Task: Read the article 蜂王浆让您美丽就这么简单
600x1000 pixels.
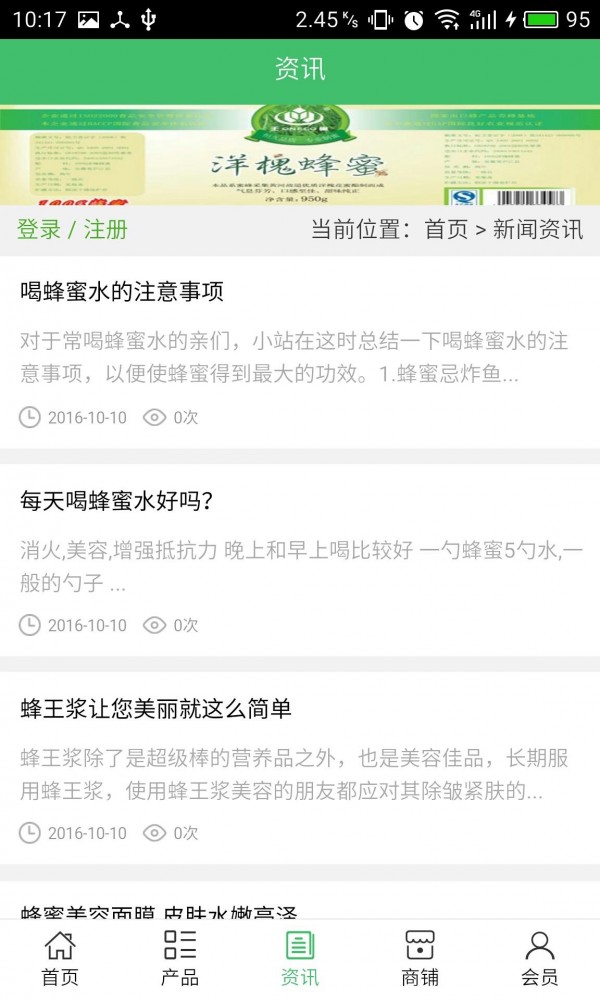Action: [x=156, y=709]
